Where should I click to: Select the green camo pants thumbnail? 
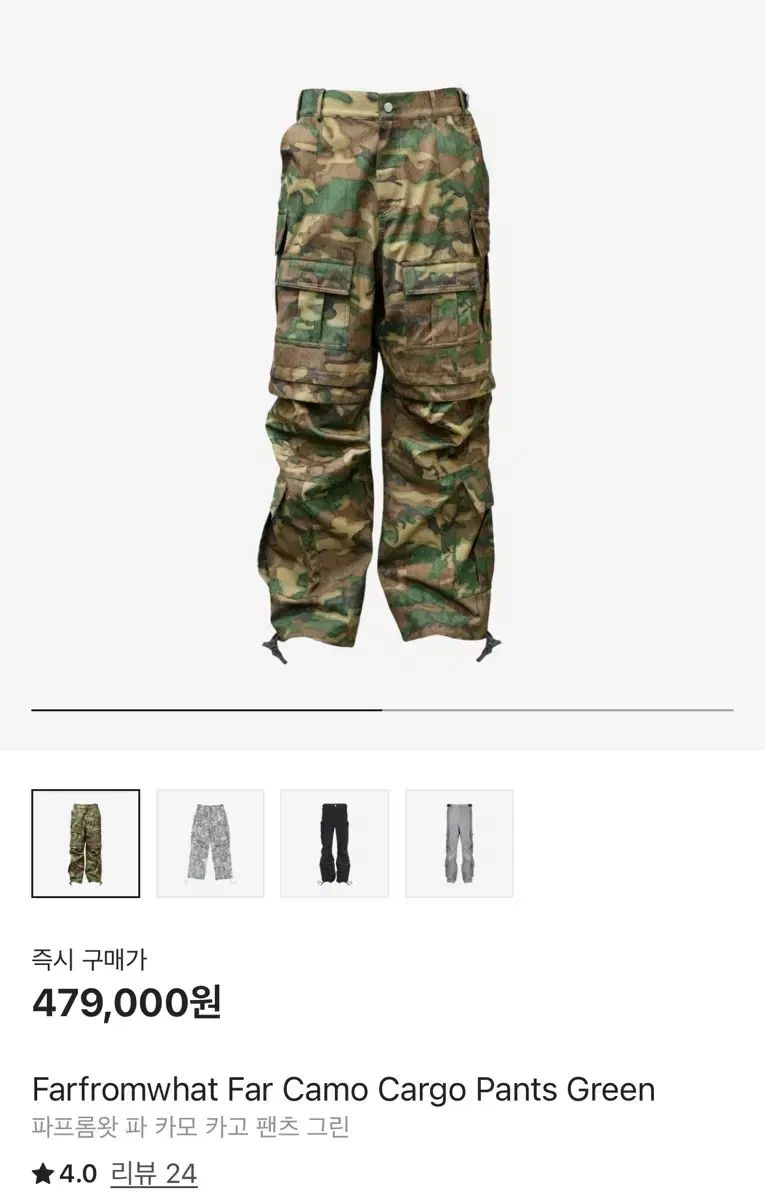coord(85,843)
